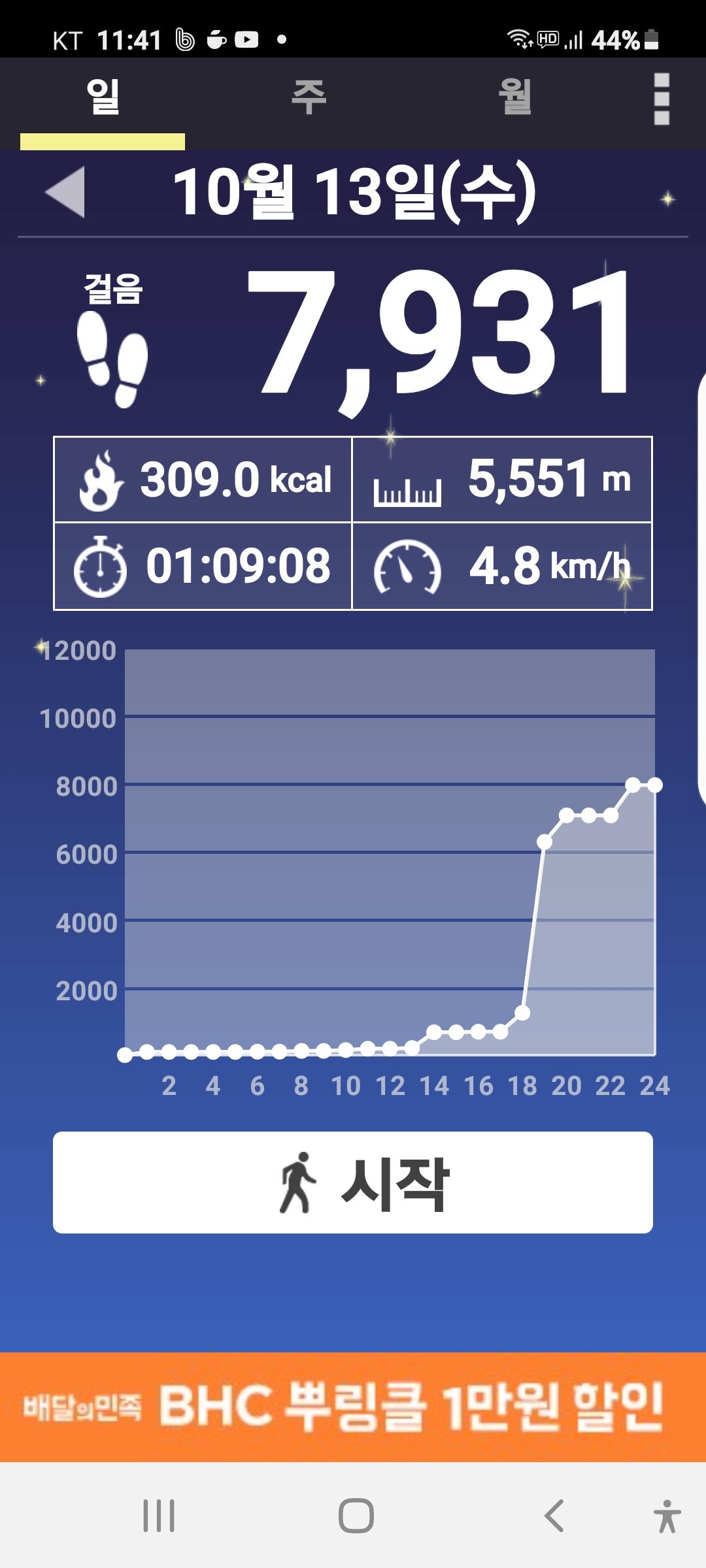Switch to the 주 (week) tab

309,98
